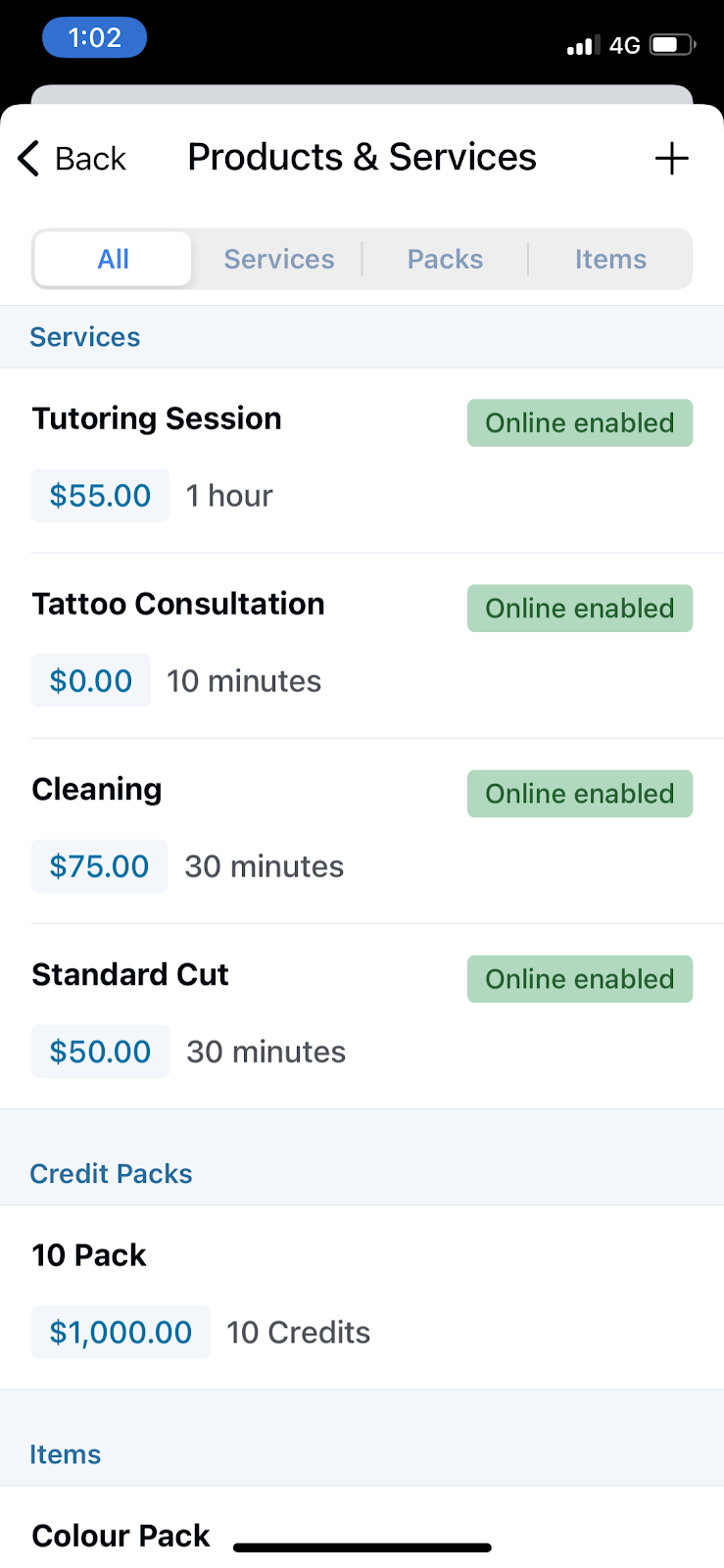Open the Standard Cut service
Viewport: 724px width, 1568px height.
pyautogui.click(x=130, y=975)
